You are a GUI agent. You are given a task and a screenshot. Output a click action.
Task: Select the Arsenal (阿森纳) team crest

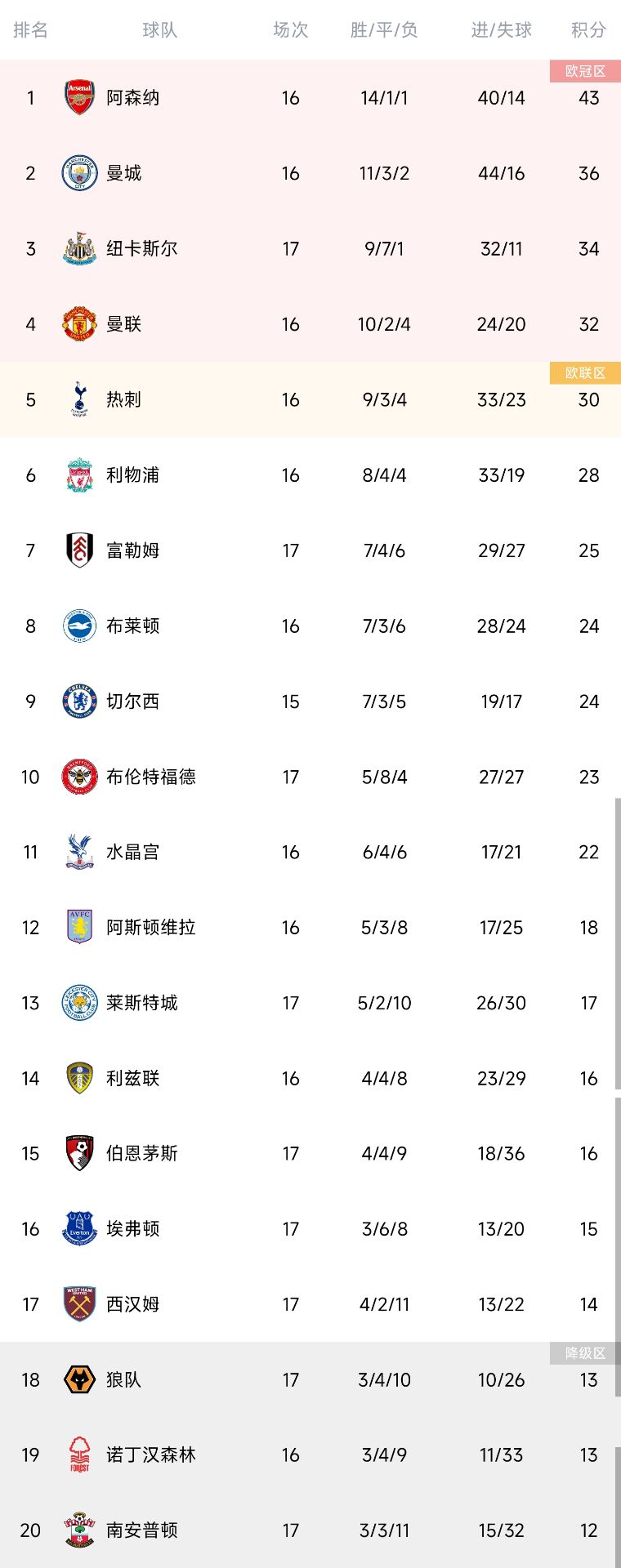click(x=79, y=98)
